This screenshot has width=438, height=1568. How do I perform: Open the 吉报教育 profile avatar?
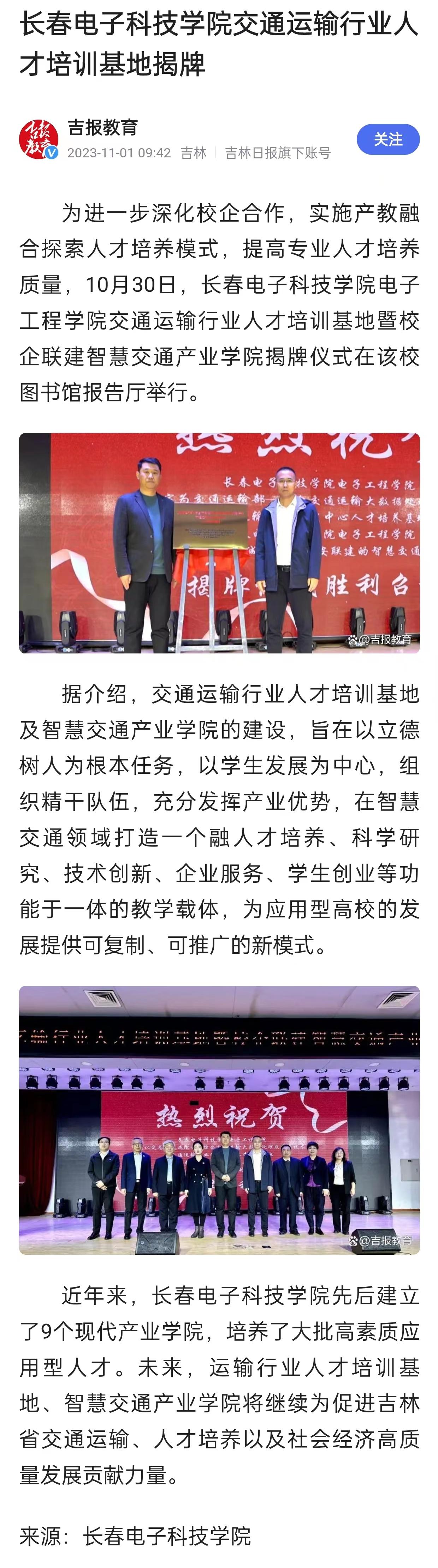39,139
